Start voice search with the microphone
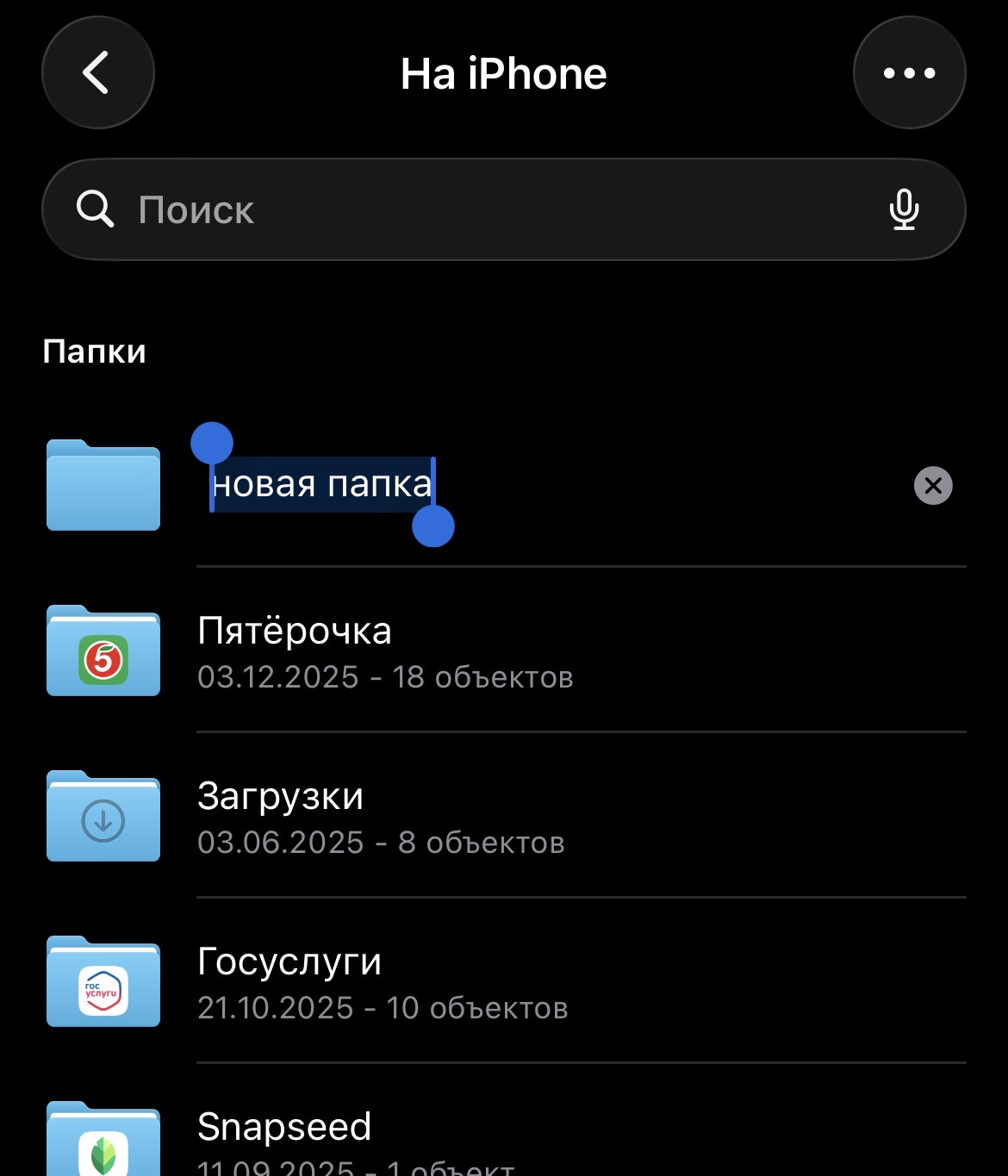The width and height of the screenshot is (1008, 1176). pyautogui.click(x=903, y=209)
